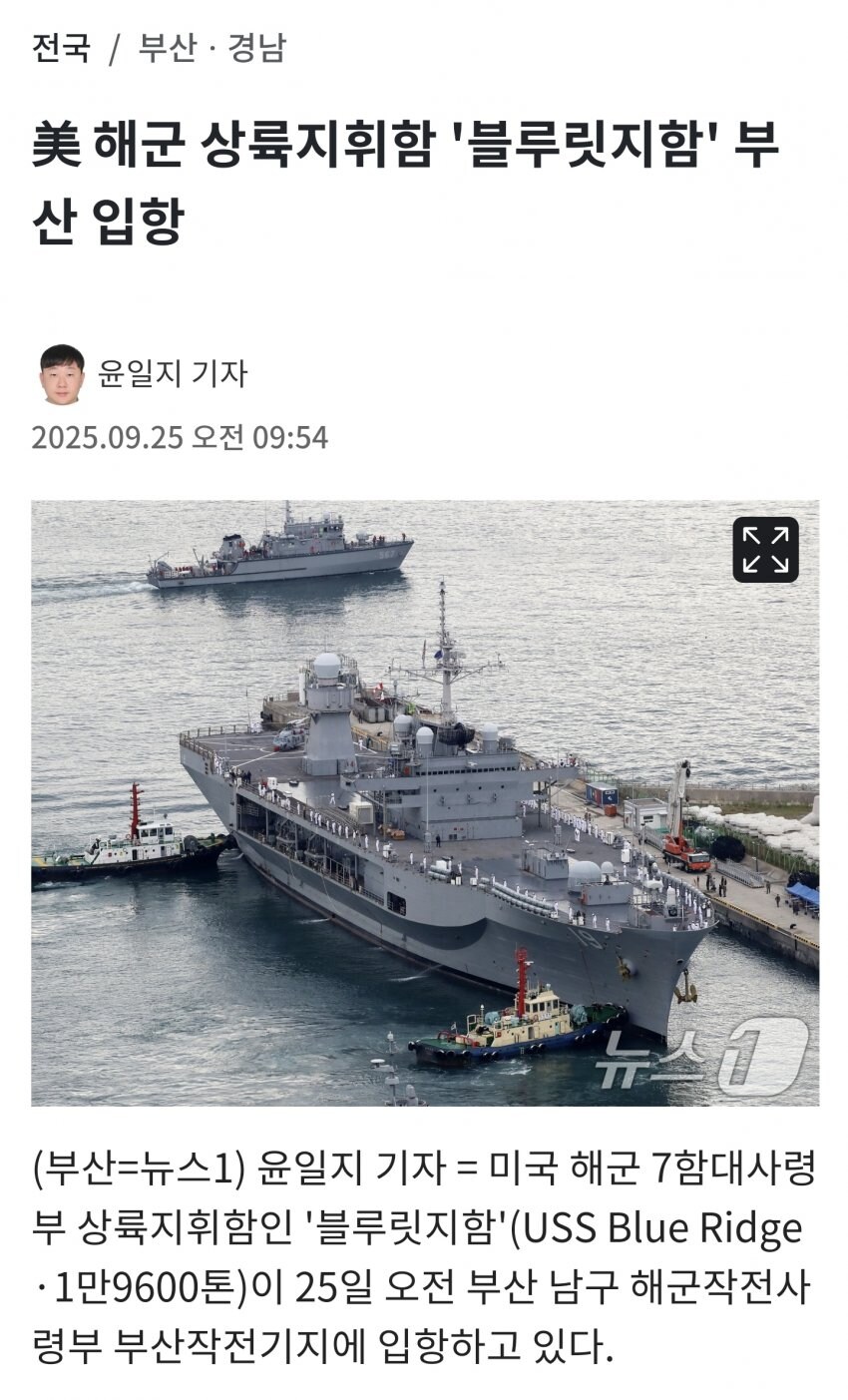Expand the ship photo to fullscreen

765,550
